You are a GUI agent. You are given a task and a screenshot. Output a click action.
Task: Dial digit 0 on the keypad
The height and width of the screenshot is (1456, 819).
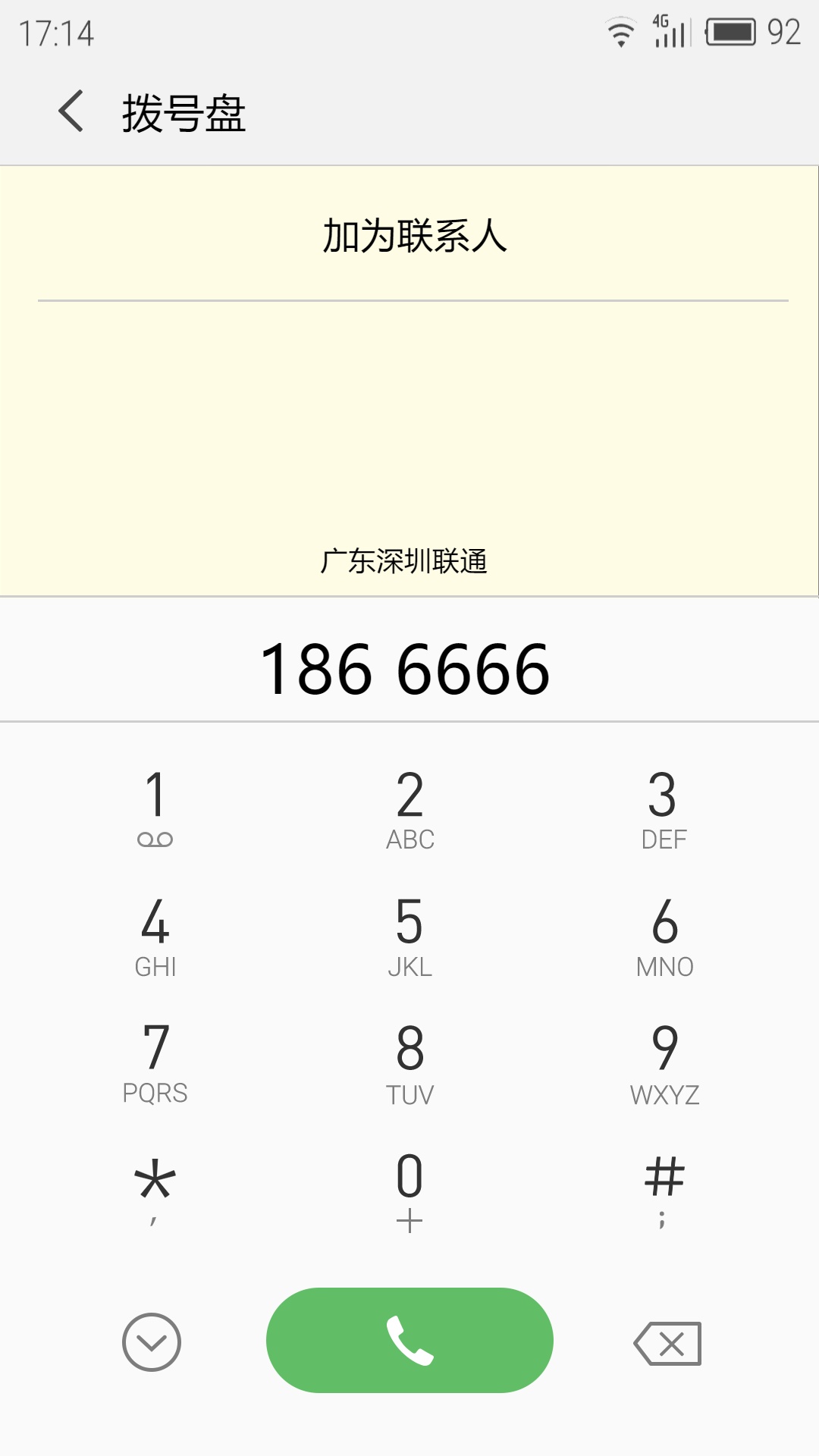point(409,1191)
